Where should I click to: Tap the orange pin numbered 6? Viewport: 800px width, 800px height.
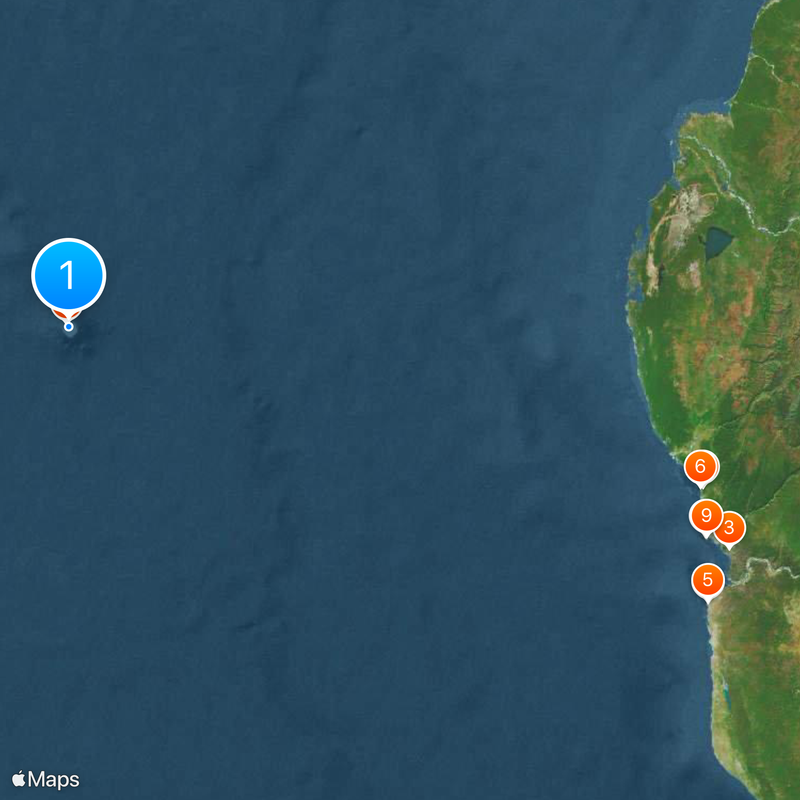700,466
